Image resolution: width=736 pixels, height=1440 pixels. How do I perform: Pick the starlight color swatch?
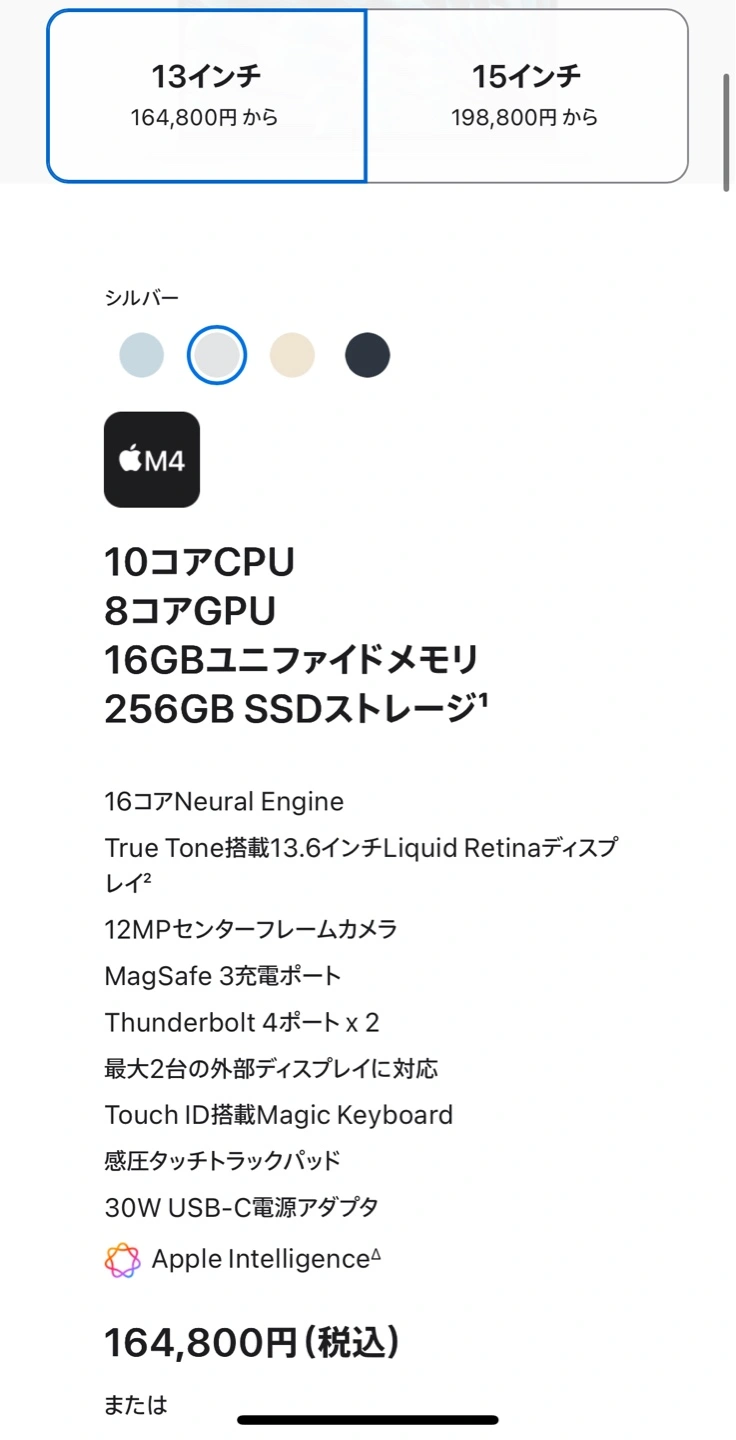click(292, 355)
